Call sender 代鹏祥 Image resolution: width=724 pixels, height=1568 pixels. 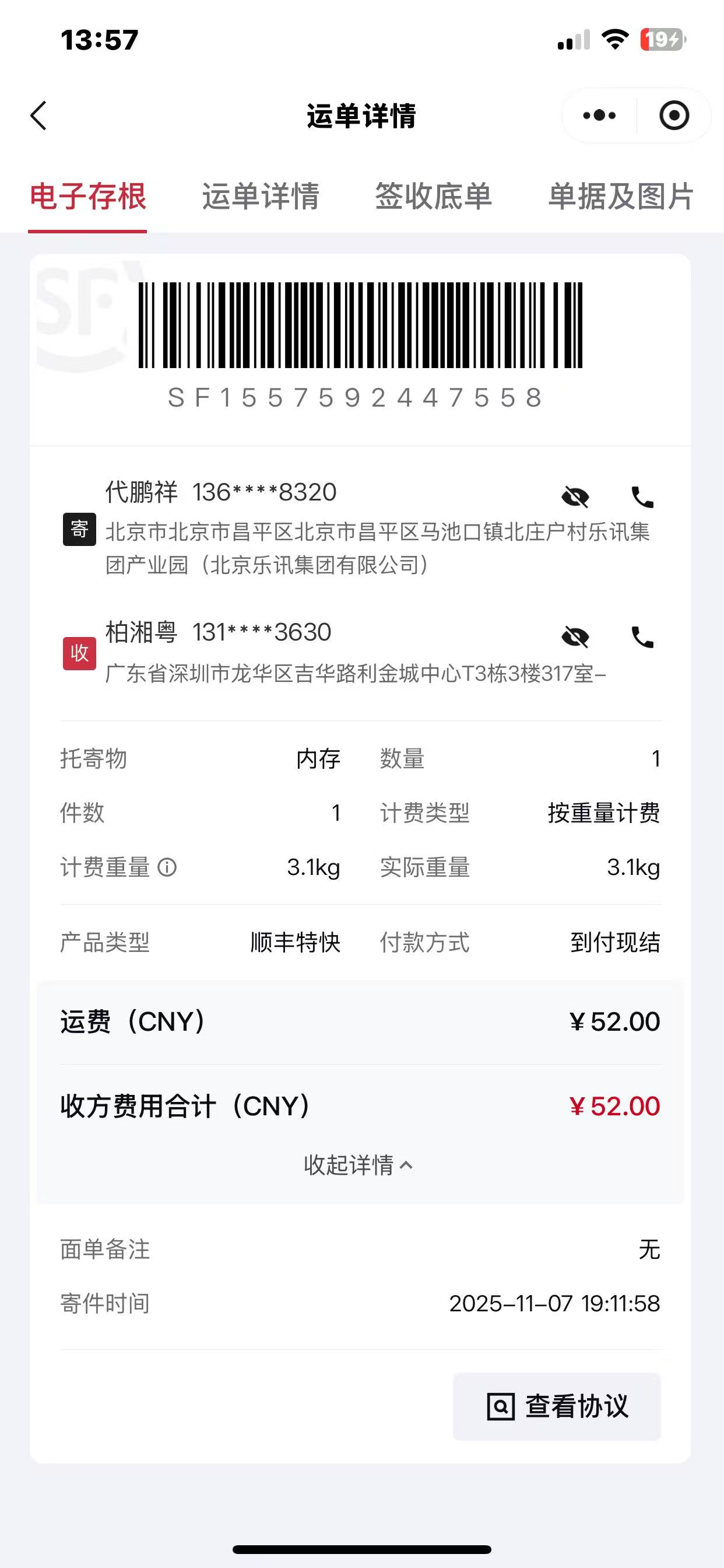[642, 498]
